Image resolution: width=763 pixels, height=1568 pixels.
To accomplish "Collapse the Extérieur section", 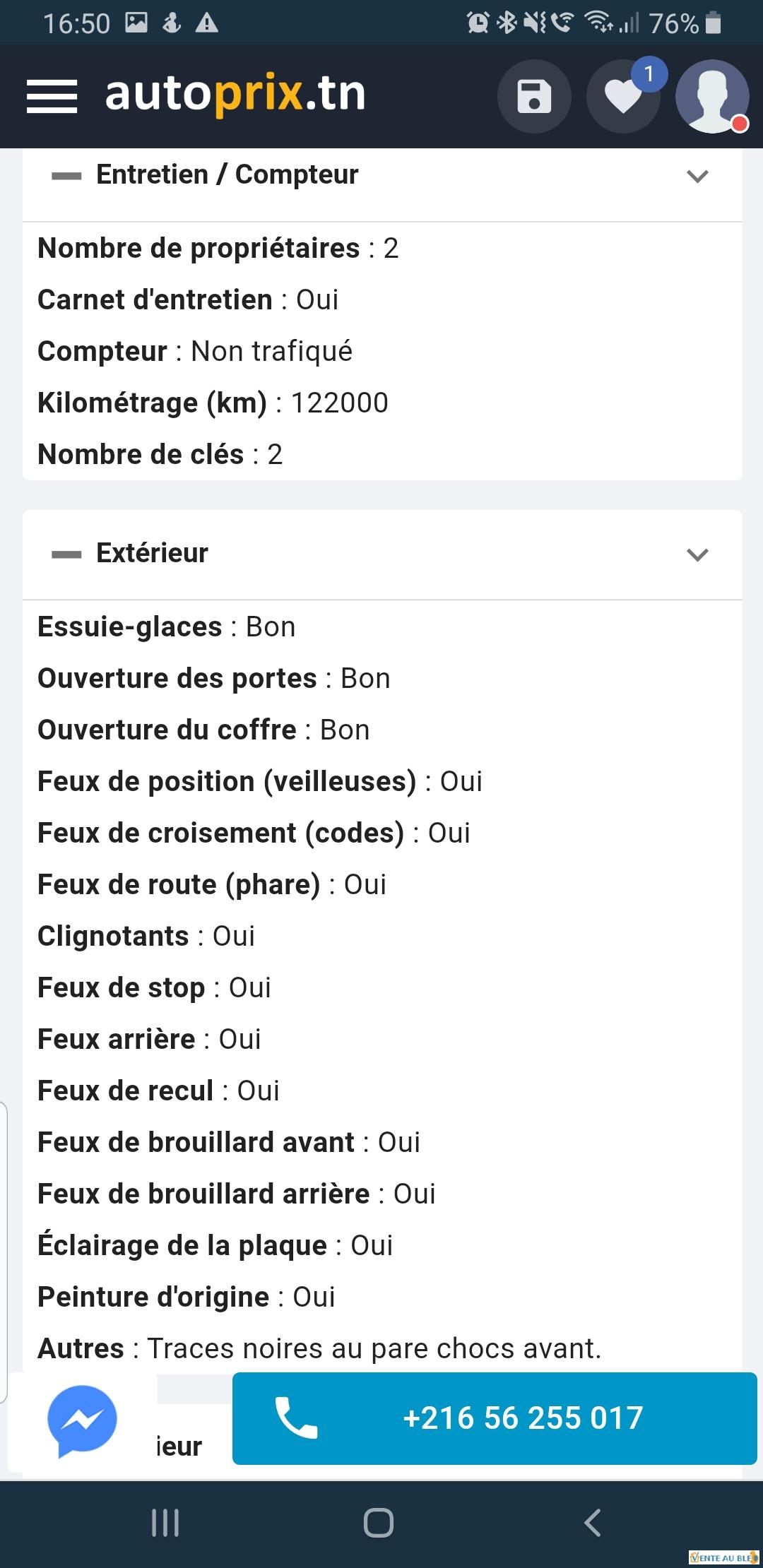I will tap(382, 554).
